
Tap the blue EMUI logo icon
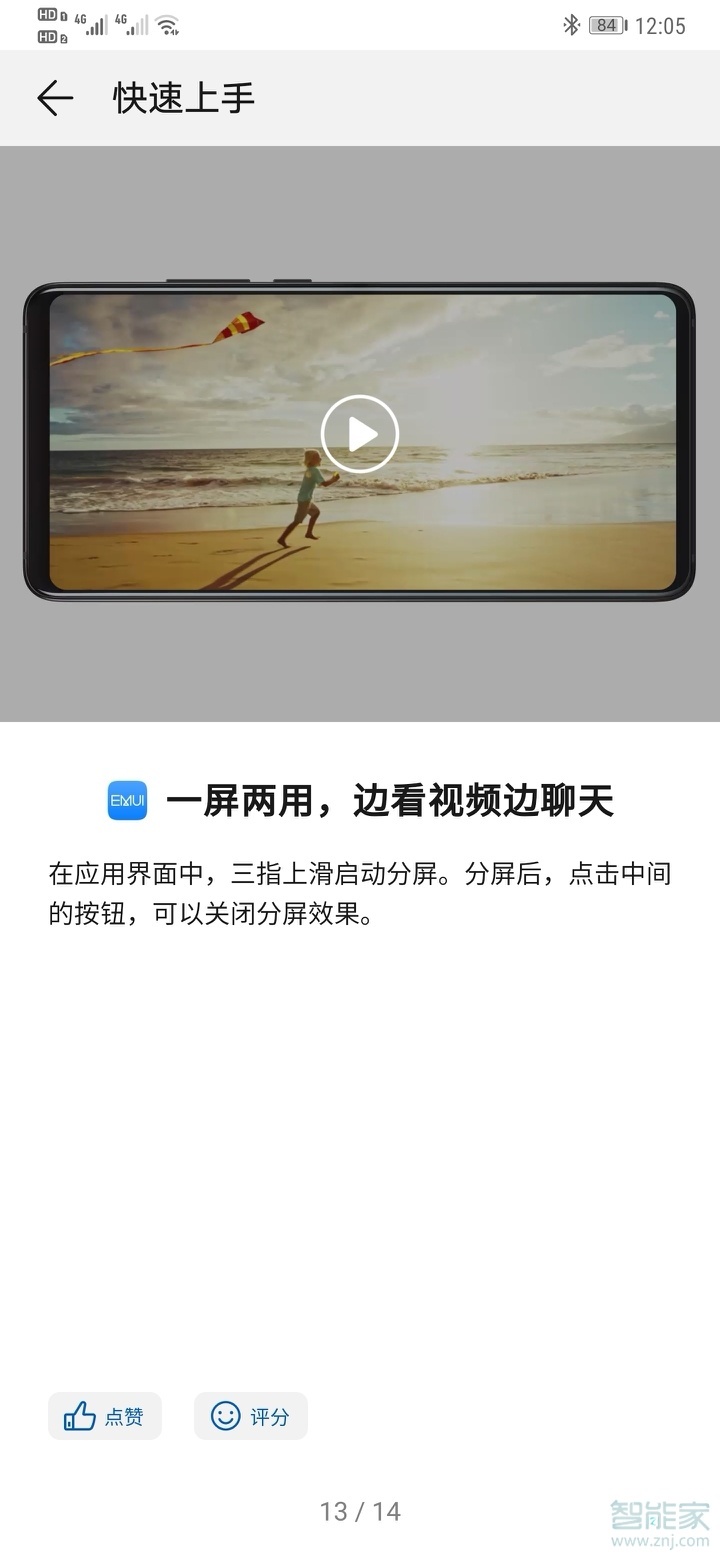[x=128, y=800]
